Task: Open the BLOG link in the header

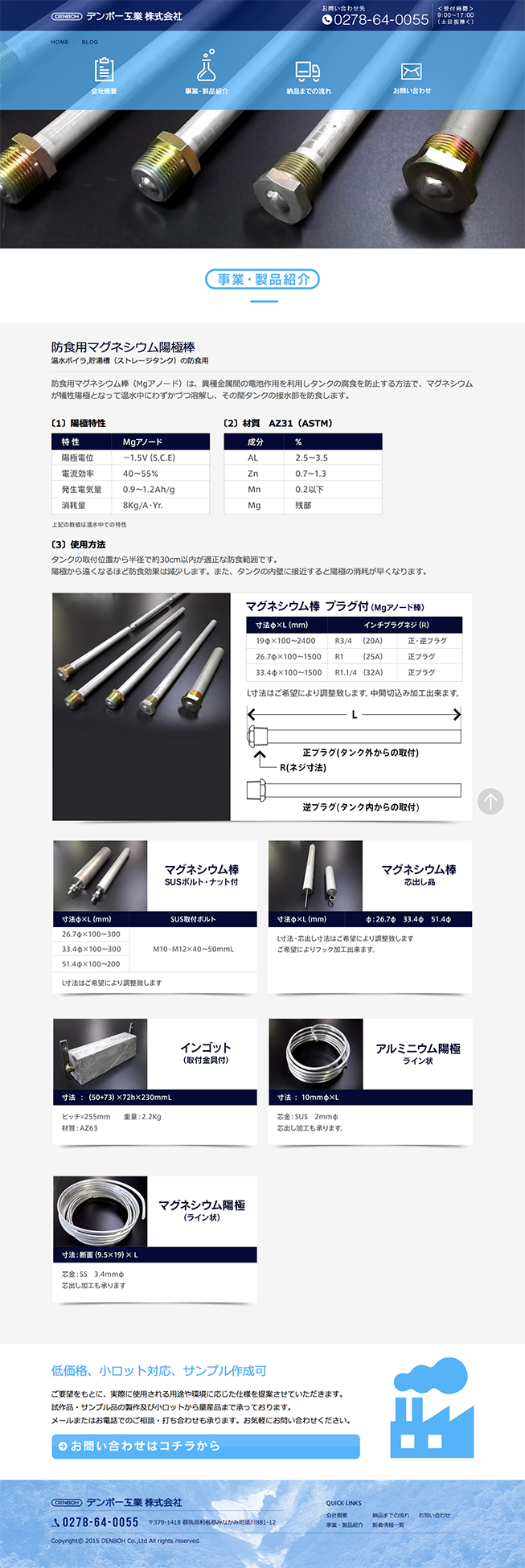Action: pos(90,42)
